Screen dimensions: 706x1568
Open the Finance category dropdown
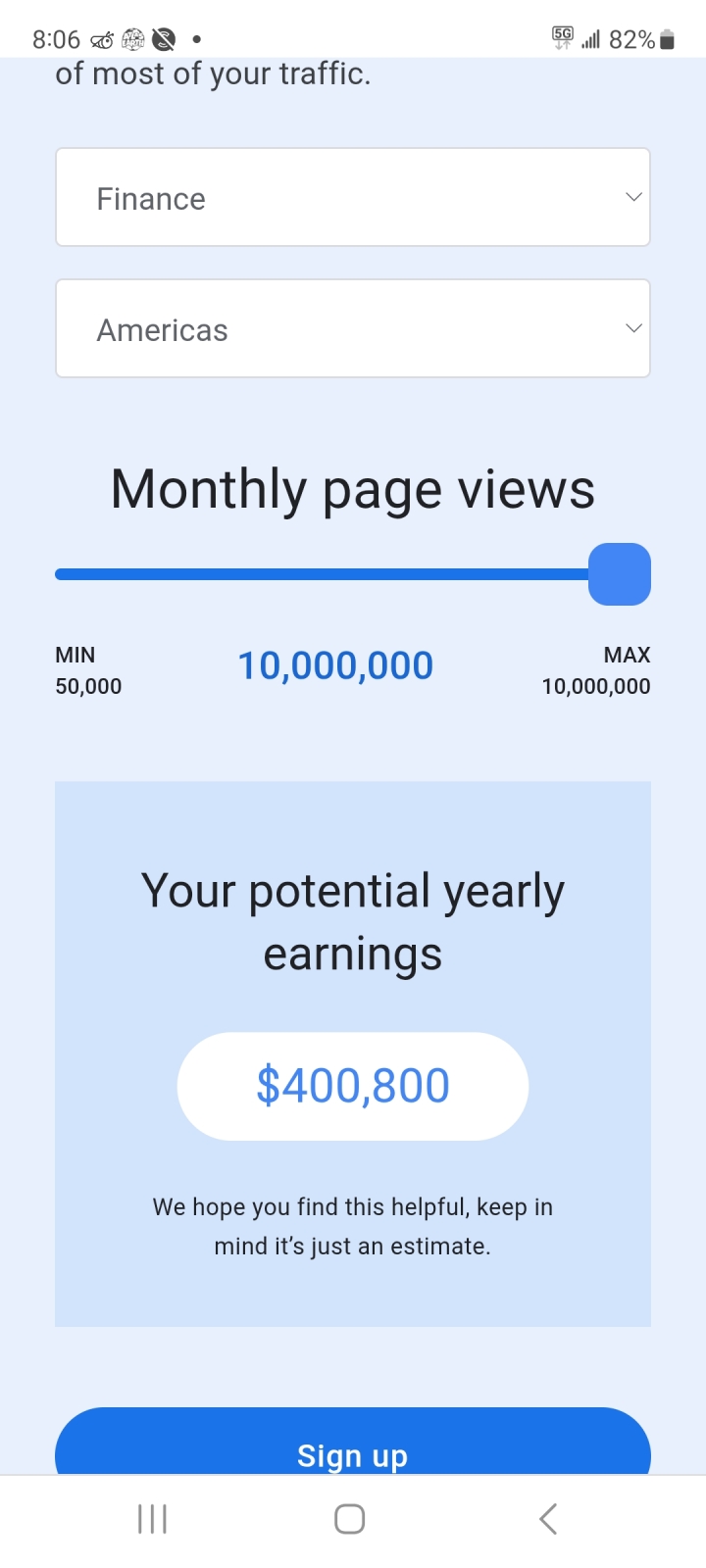coord(353,197)
